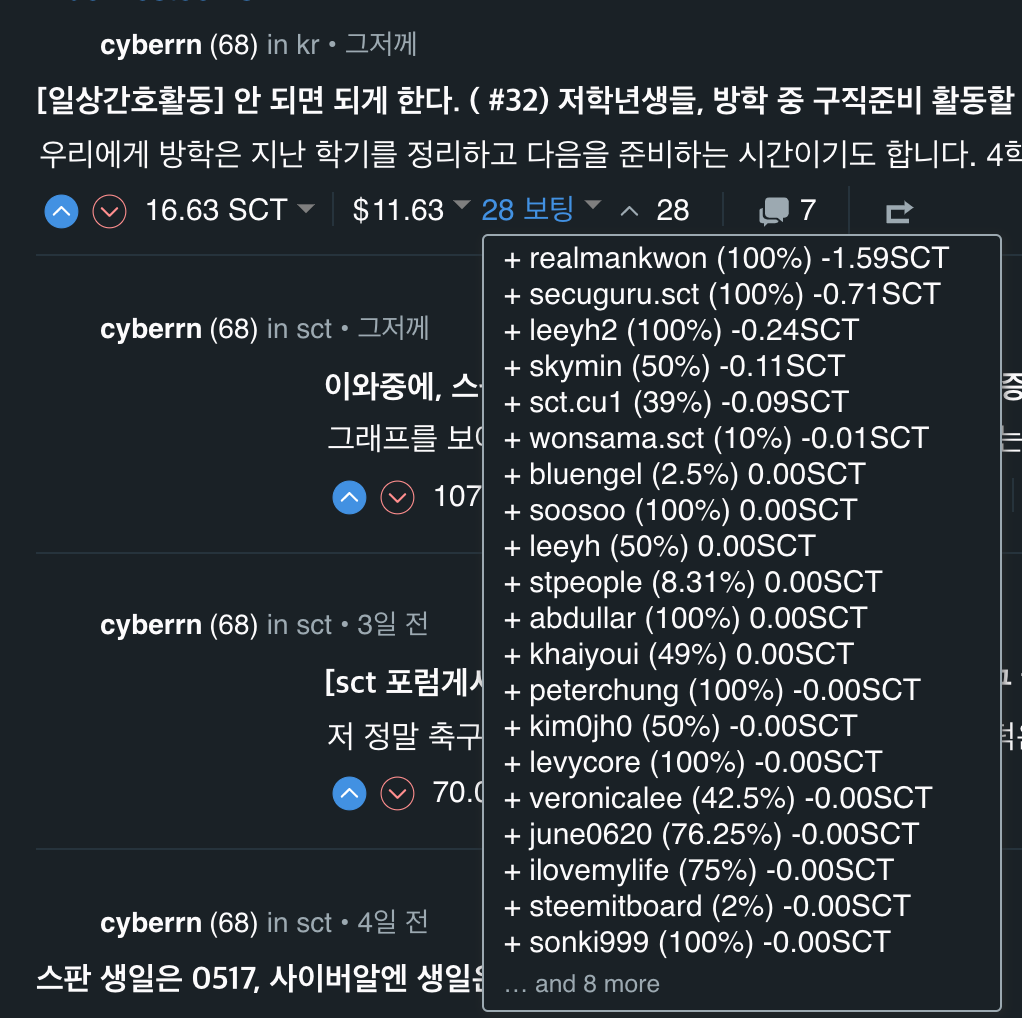This screenshot has height=1018, width=1022.
Task: Show the 8 more voters
Action: tap(581, 983)
